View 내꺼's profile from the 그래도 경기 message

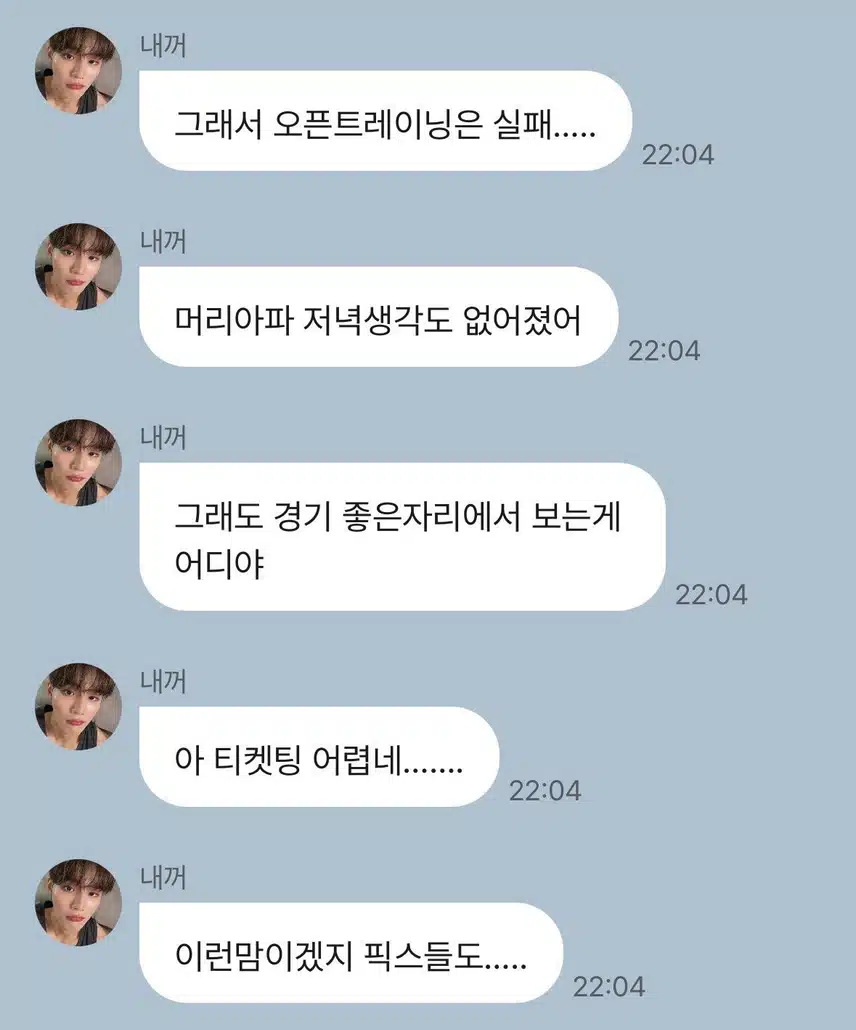(78, 462)
